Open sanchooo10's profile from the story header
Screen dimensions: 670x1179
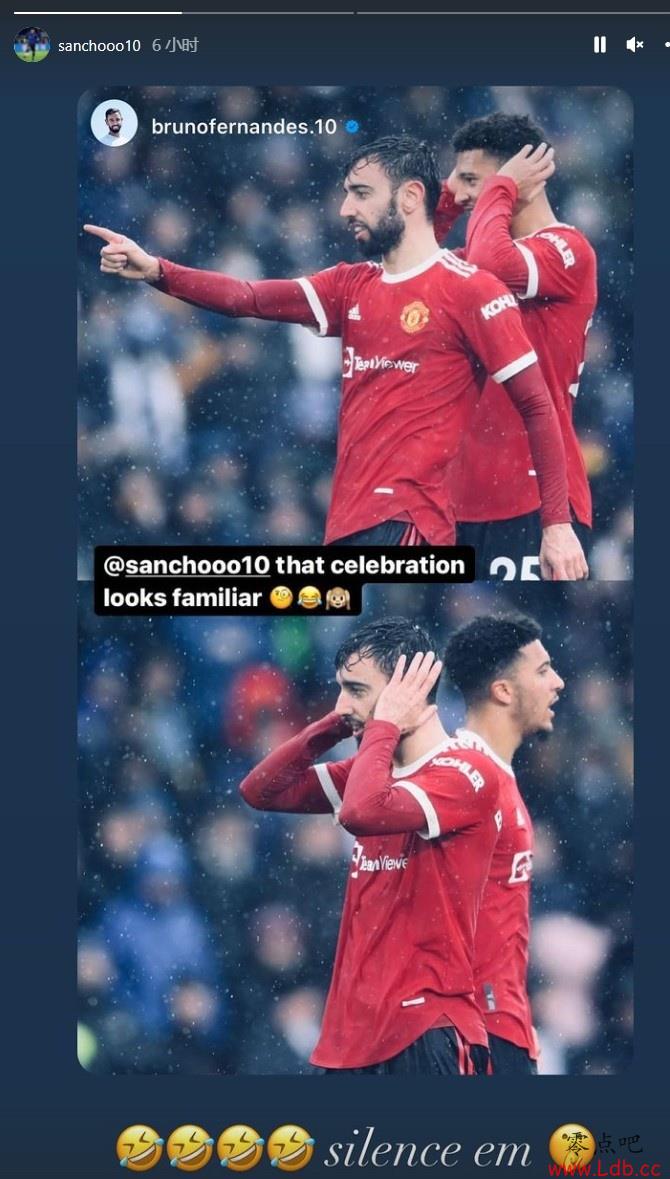pos(98,45)
